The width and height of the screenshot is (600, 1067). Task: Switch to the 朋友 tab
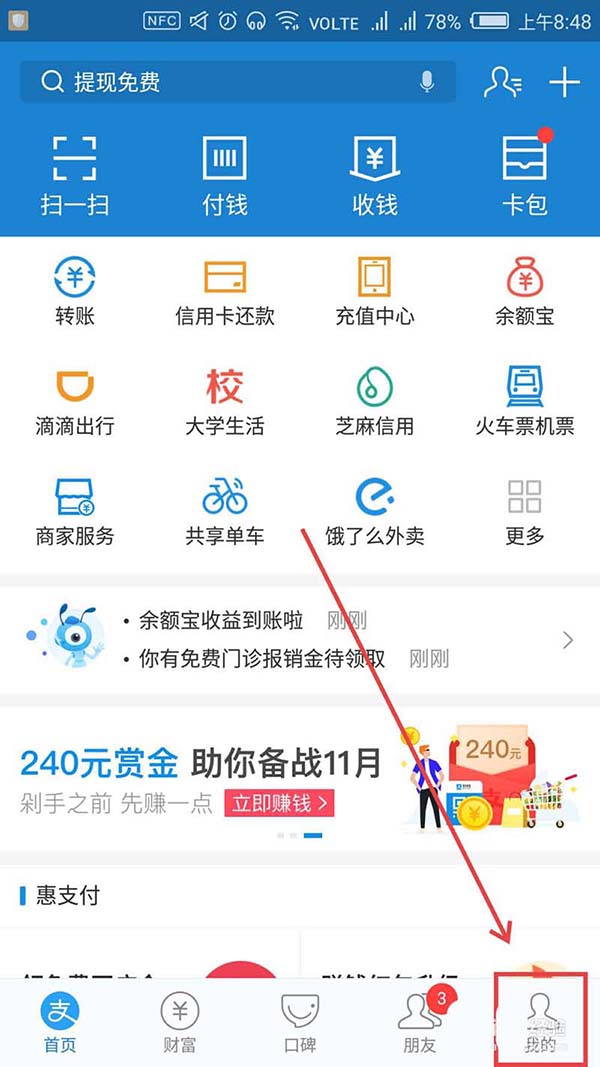pyautogui.click(x=420, y=1022)
